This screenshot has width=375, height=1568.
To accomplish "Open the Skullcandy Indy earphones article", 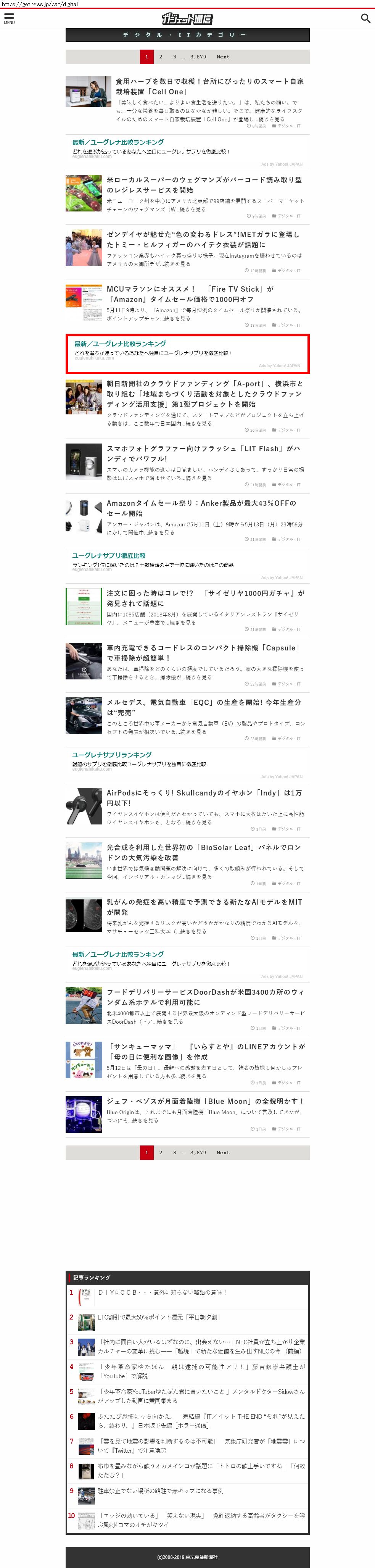I will pyautogui.click(x=204, y=797).
